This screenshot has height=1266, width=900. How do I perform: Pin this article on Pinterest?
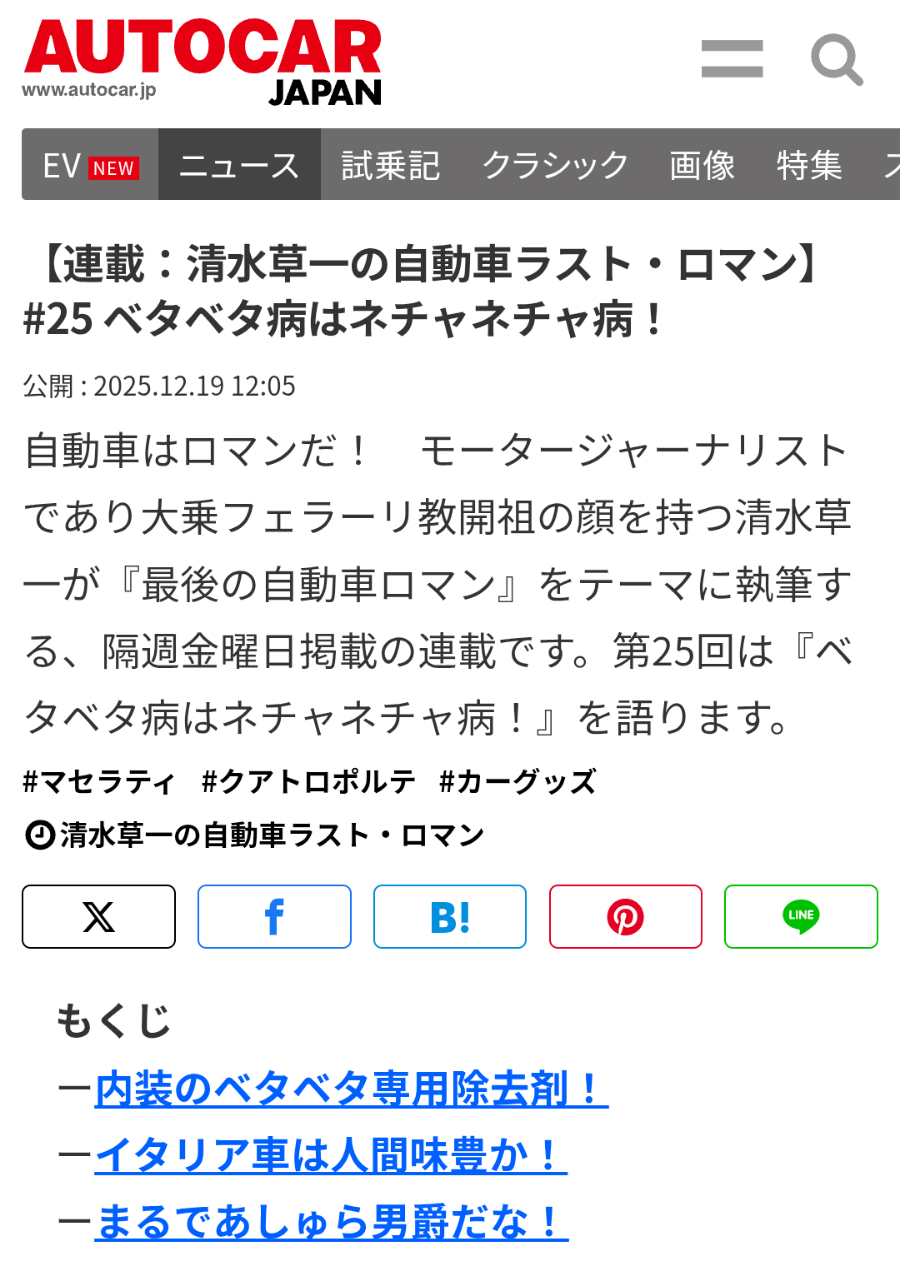(625, 916)
